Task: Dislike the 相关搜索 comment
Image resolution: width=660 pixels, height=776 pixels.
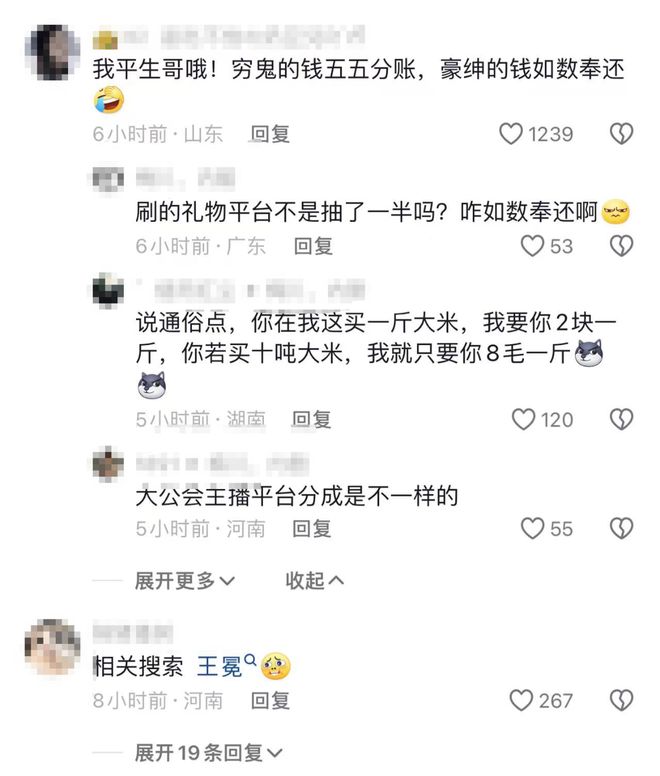Action: coord(621,700)
